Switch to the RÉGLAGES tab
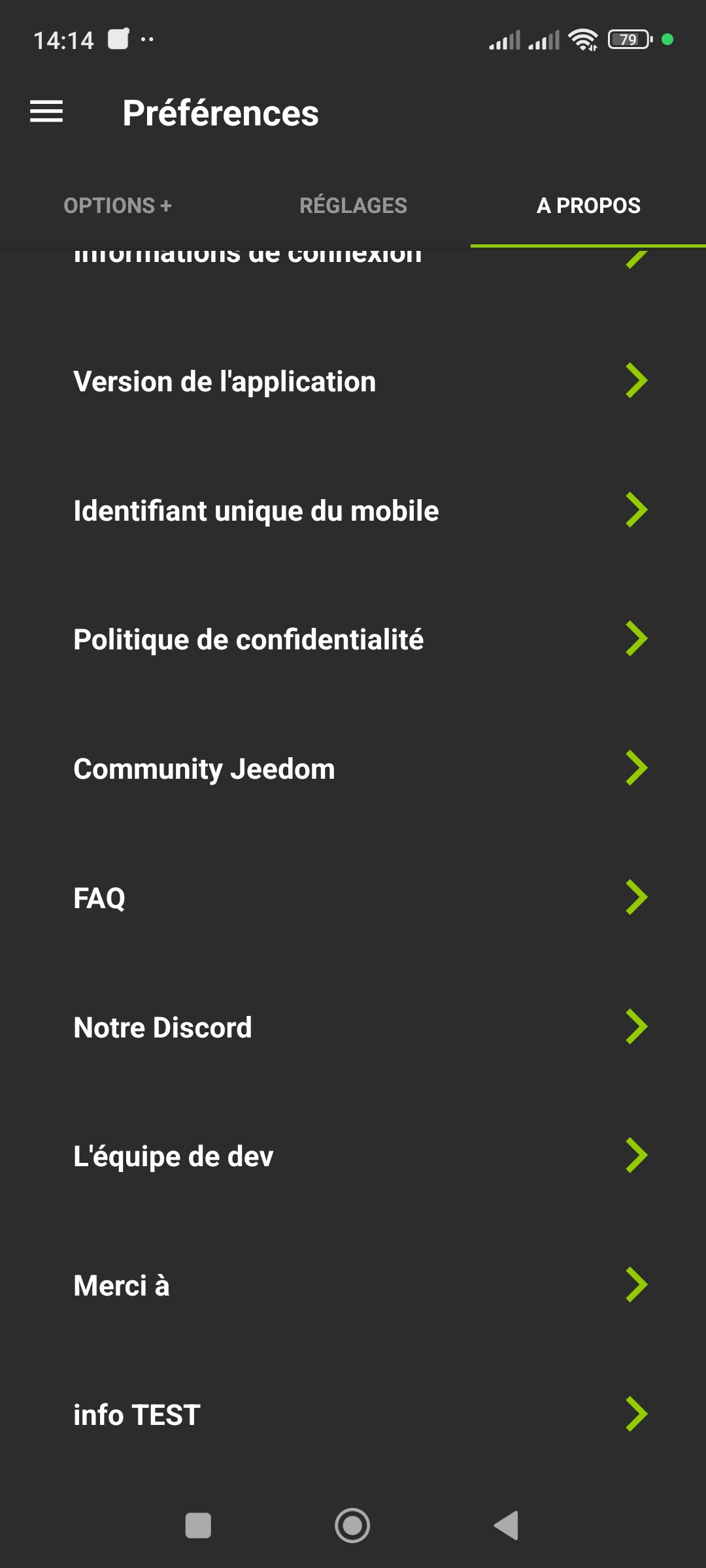Screen dimensions: 706x1568 pos(353,205)
